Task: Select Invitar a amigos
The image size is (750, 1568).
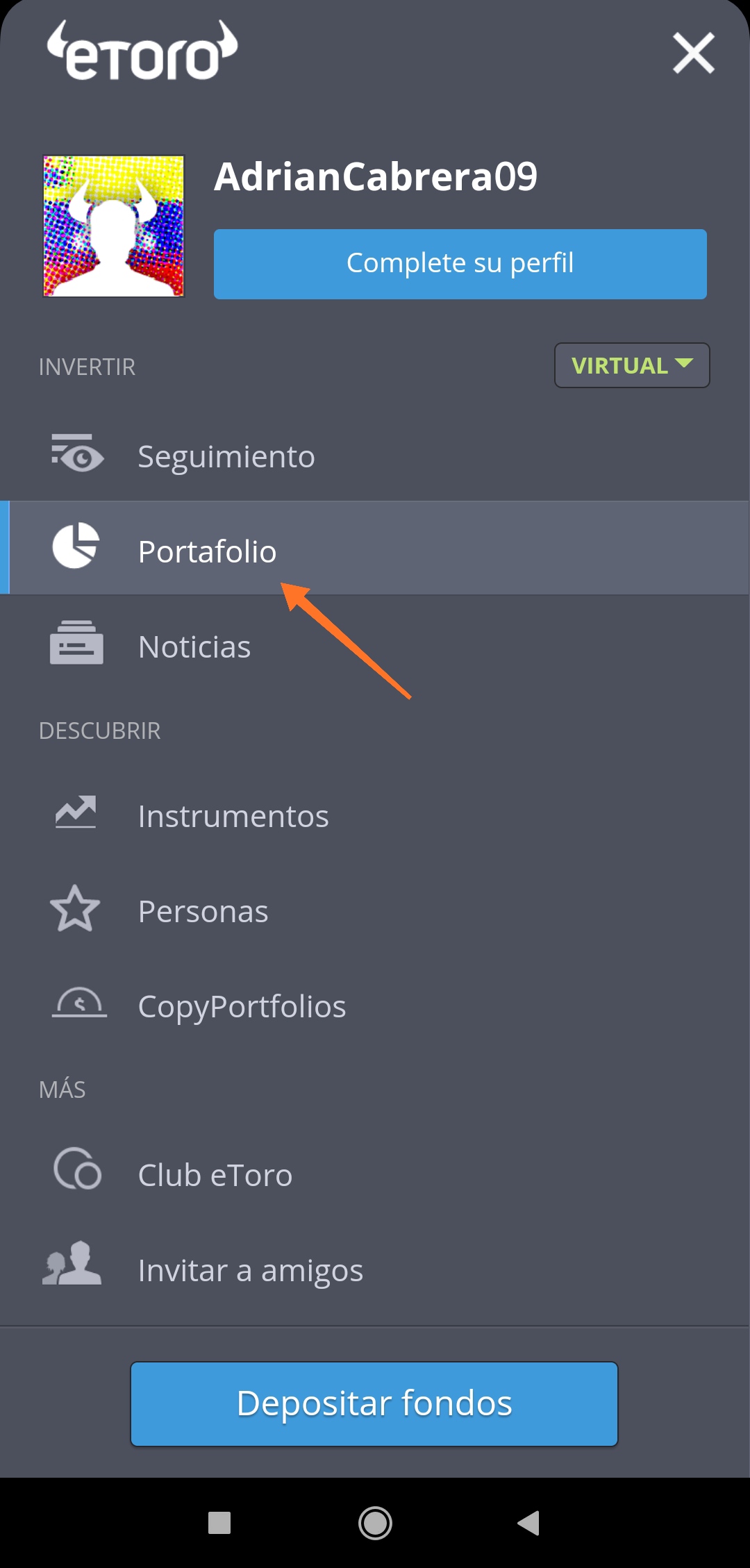Action: (x=375, y=1270)
